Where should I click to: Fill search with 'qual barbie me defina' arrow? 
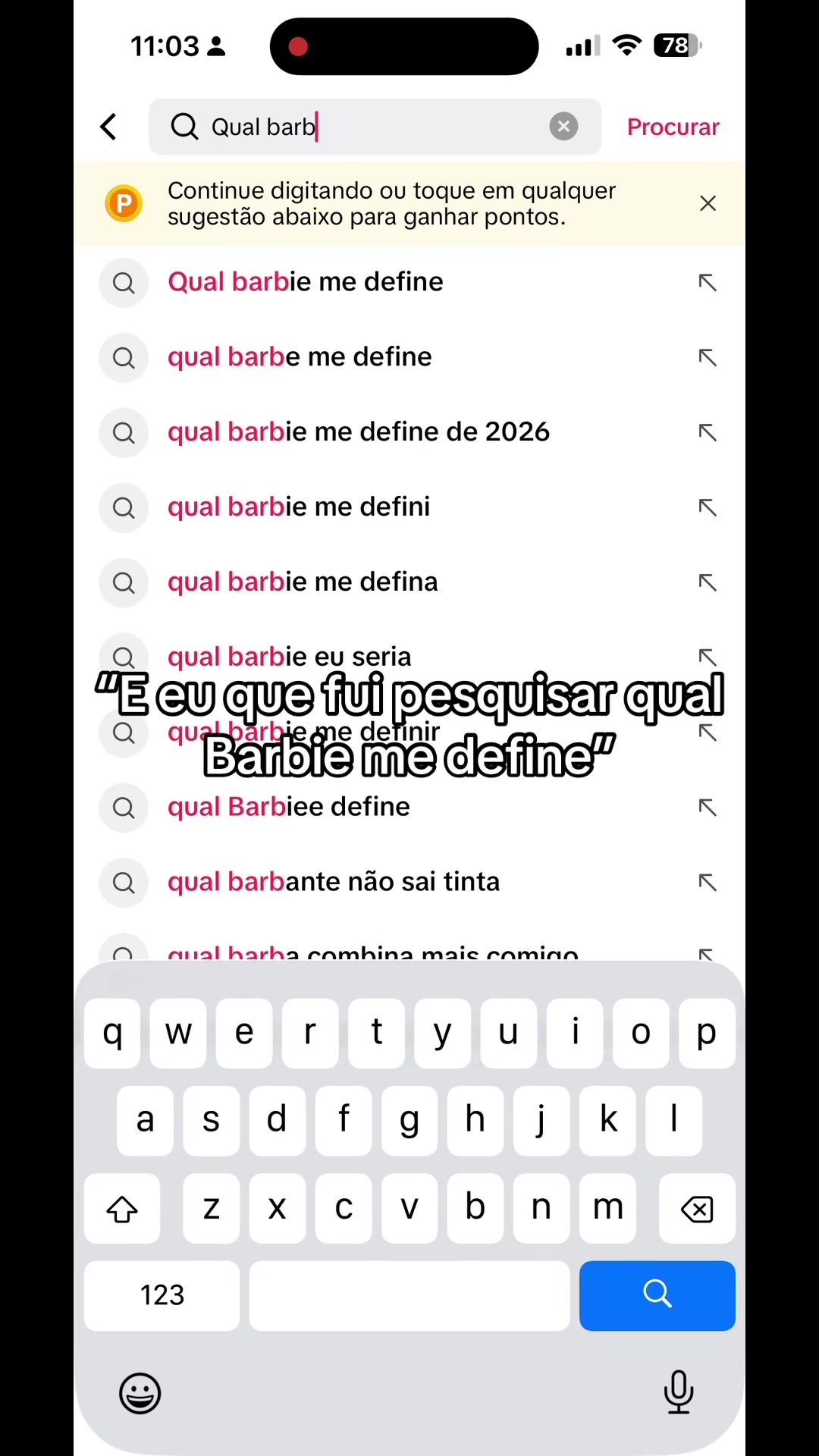tap(707, 582)
